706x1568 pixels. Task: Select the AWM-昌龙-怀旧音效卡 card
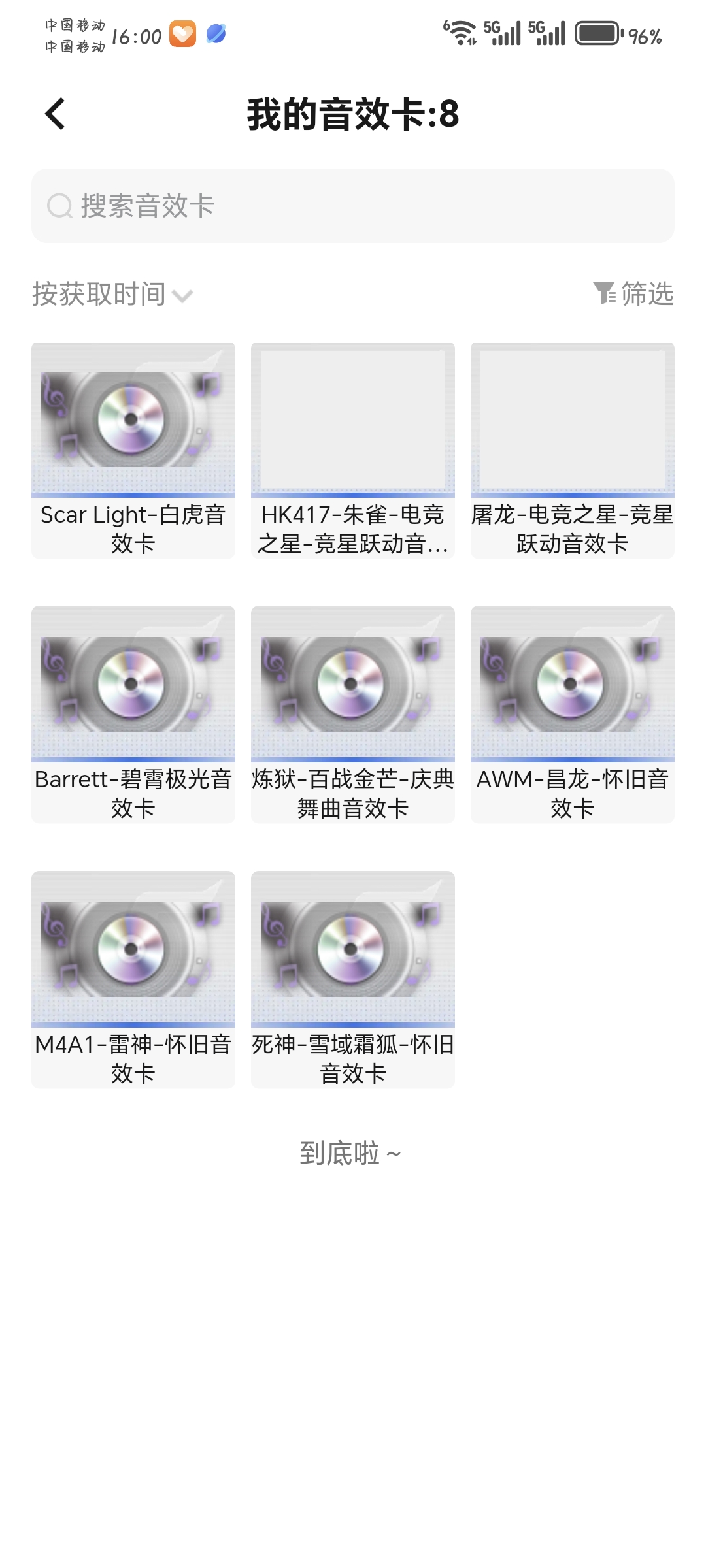pyautogui.click(x=573, y=714)
